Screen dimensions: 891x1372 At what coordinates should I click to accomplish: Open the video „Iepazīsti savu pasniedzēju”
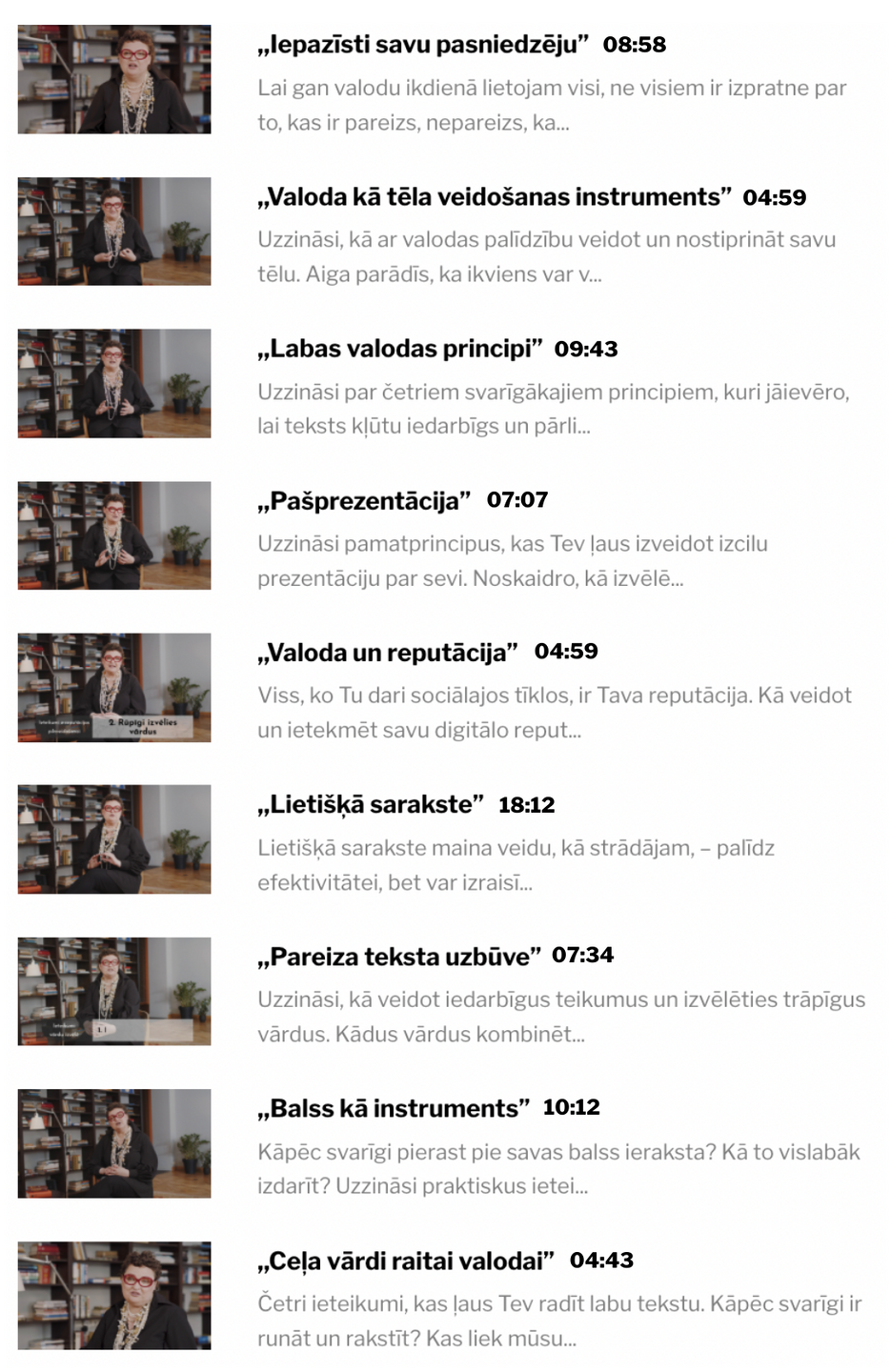[423, 45]
